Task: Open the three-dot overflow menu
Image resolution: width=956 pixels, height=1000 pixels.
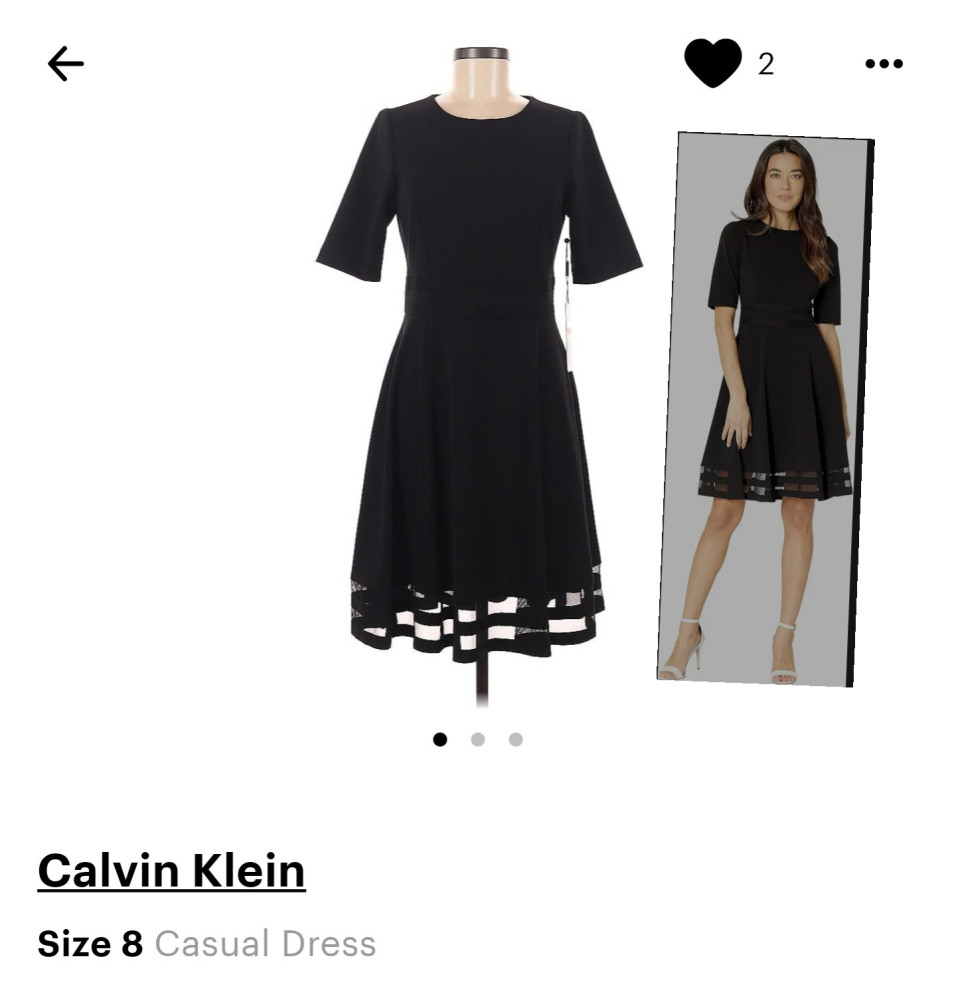Action: [x=883, y=65]
